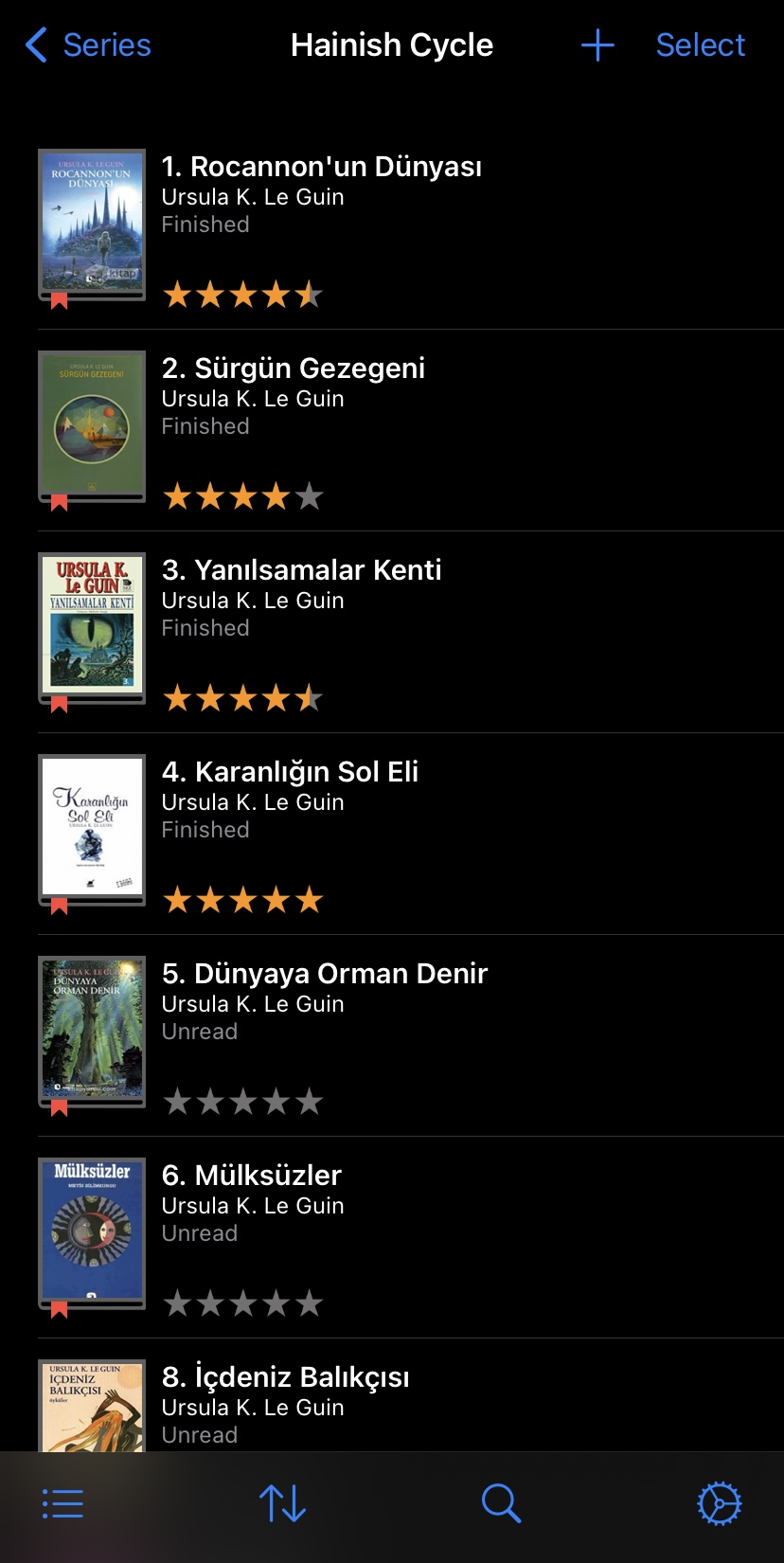
Task: Open İçdeniz Balıkçısı book
Action: tap(285, 1378)
